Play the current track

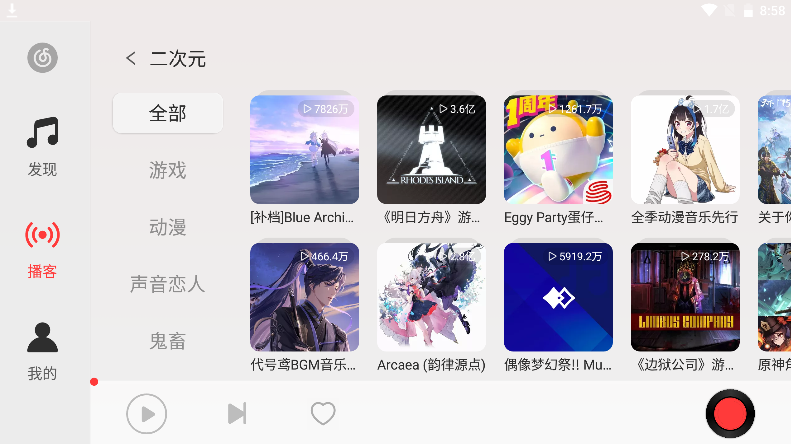[147, 413]
